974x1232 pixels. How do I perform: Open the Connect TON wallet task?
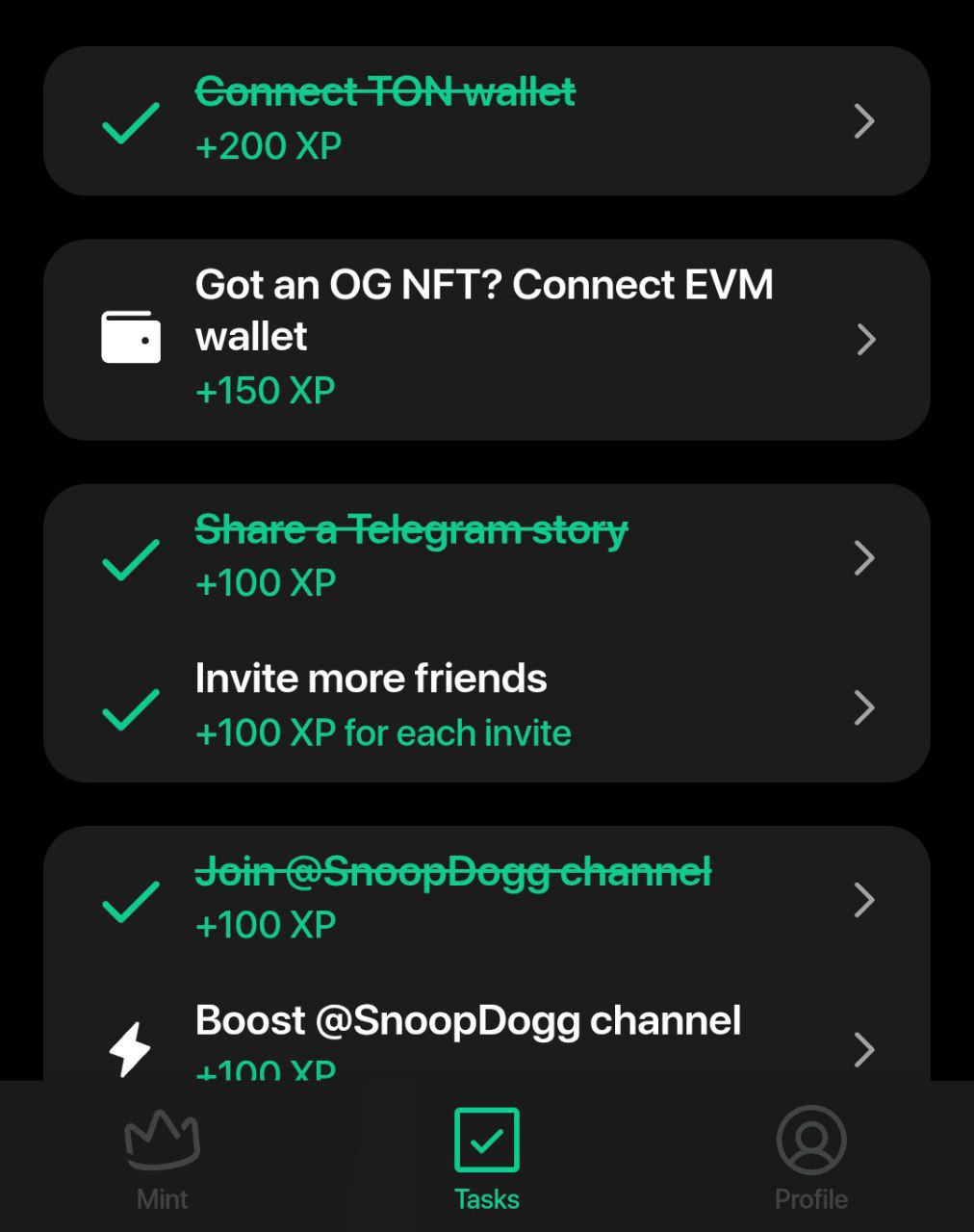486,120
